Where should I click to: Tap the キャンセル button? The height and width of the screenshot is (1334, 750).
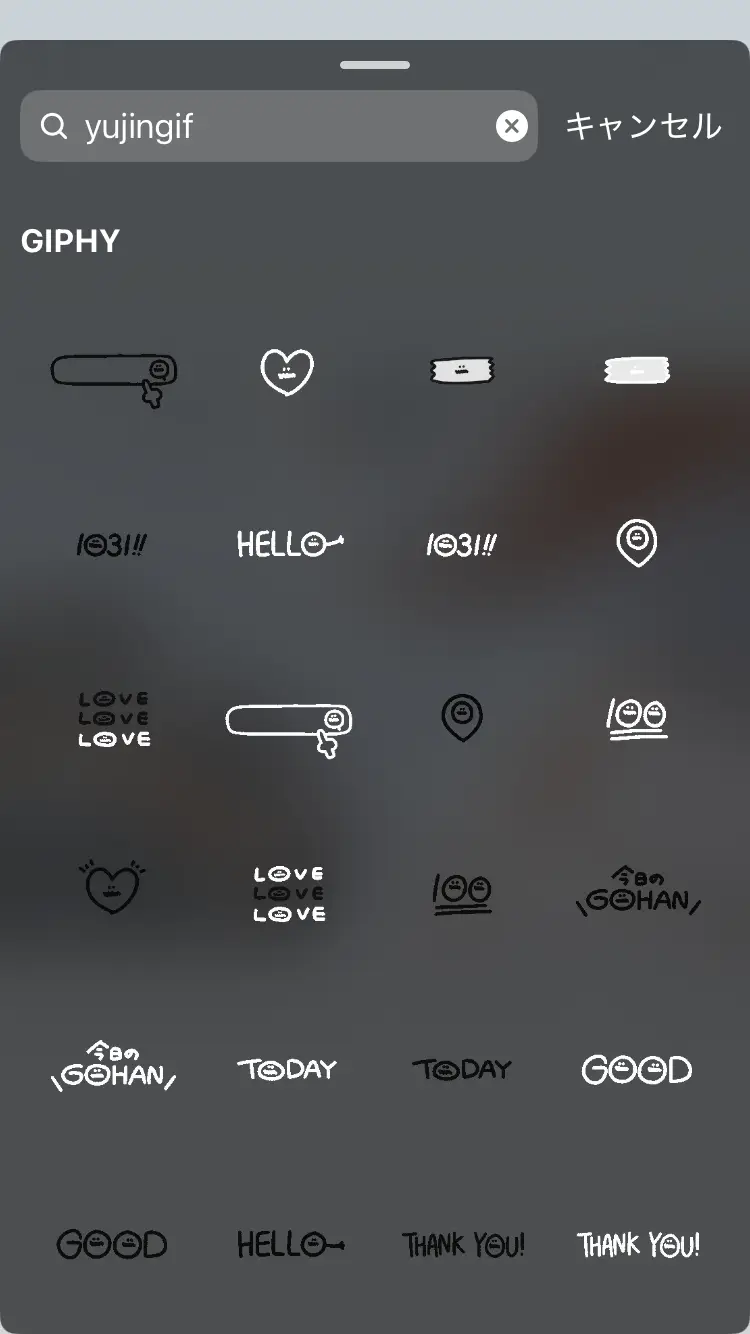(643, 126)
